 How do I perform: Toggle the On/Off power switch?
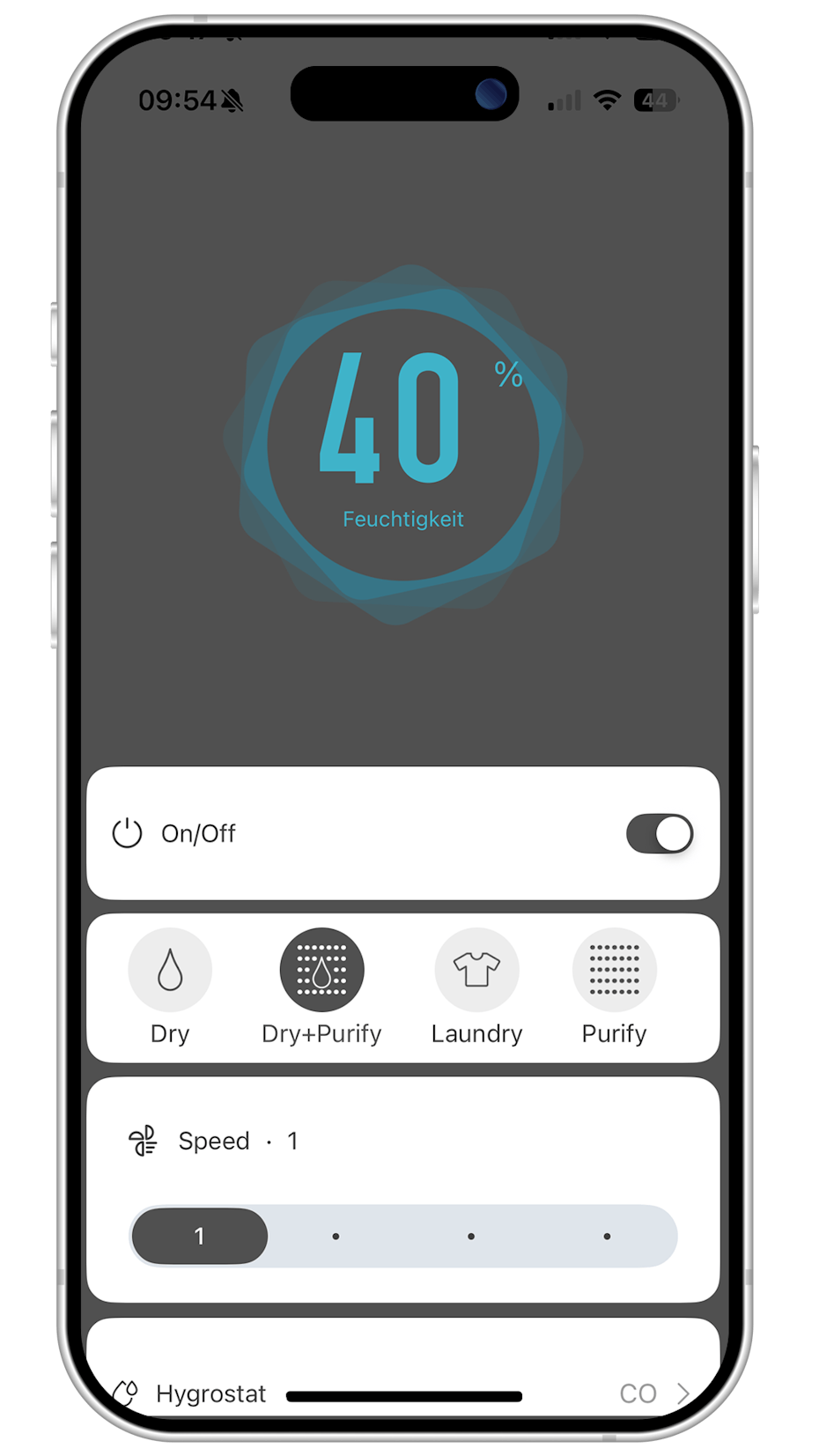(x=659, y=833)
